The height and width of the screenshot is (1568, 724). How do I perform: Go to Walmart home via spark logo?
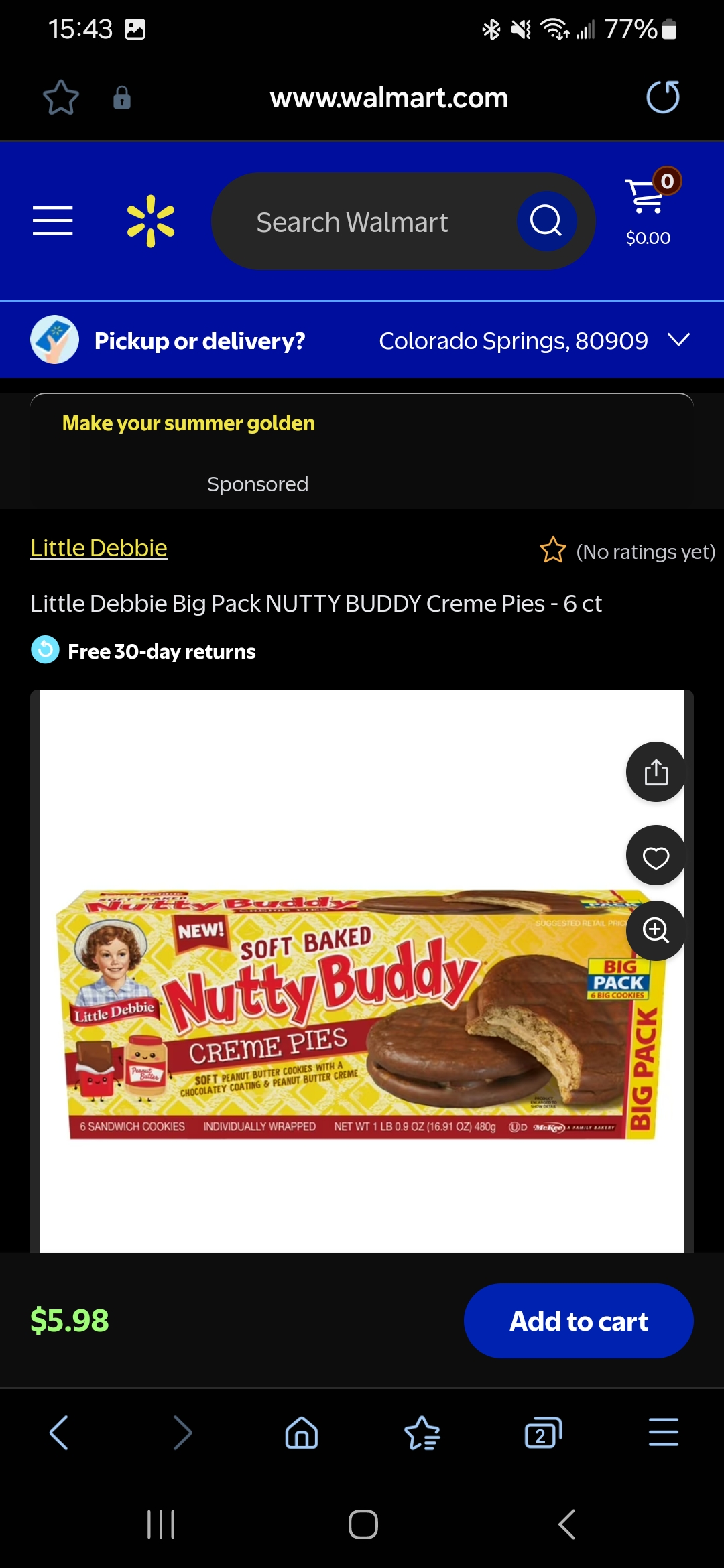[151, 221]
